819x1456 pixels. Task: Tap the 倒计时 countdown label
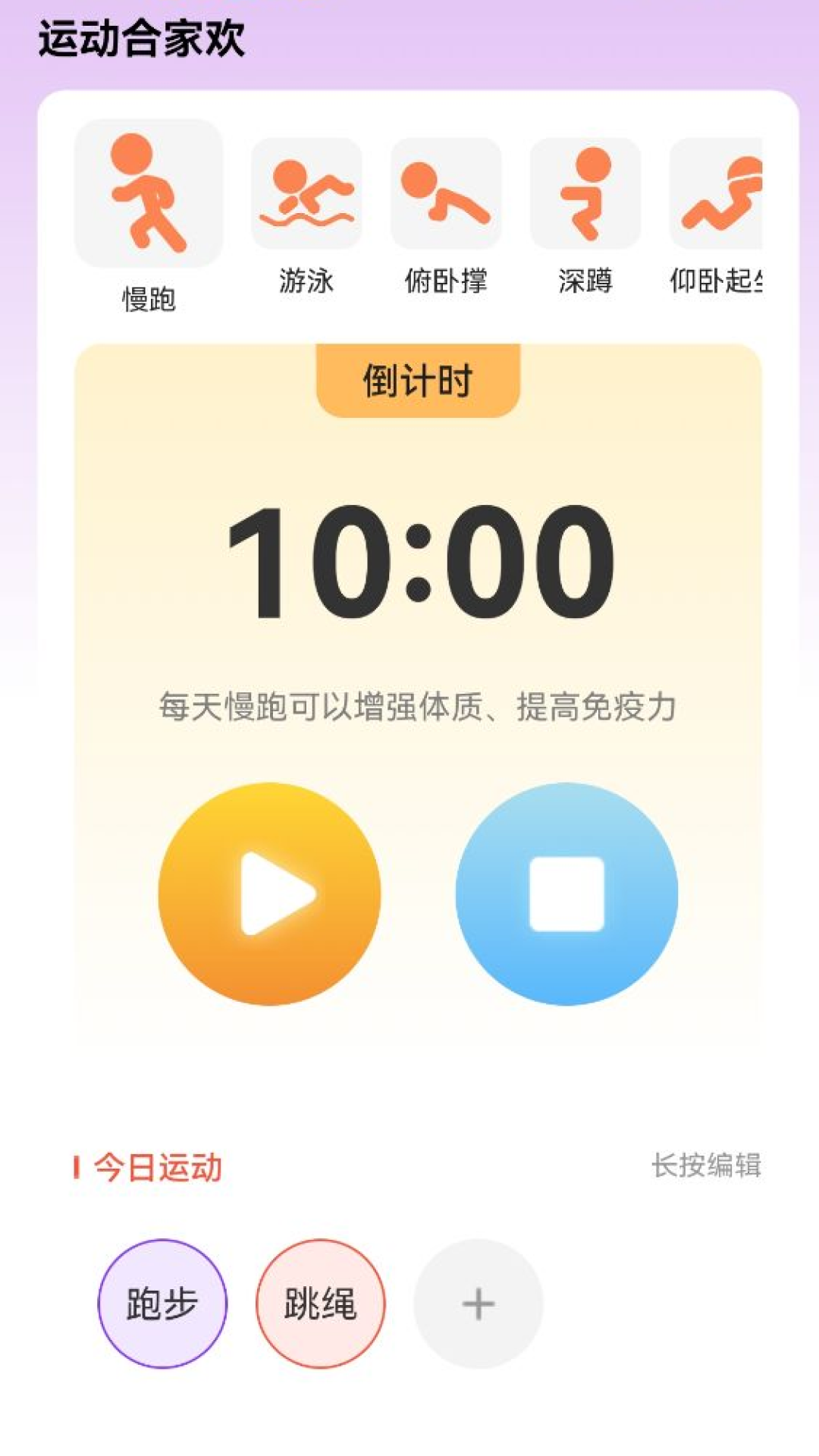point(416,380)
